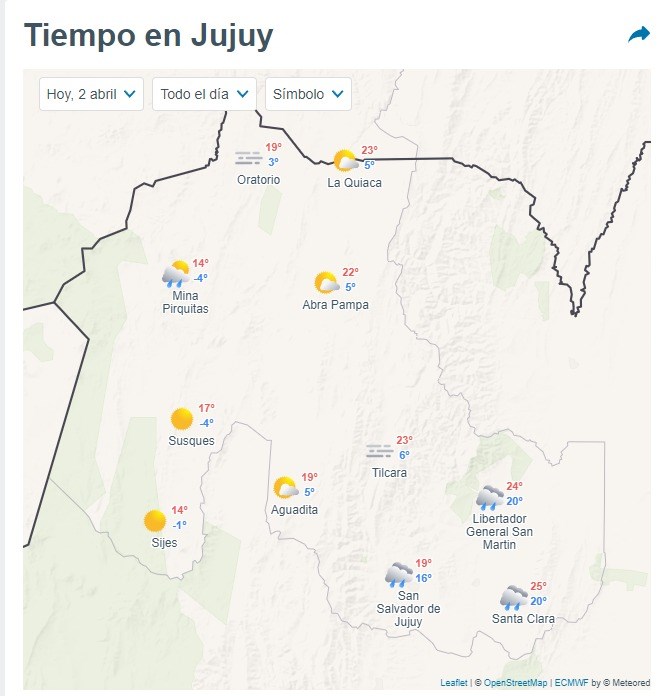Select Libertador General San Martin marker

click(x=490, y=496)
